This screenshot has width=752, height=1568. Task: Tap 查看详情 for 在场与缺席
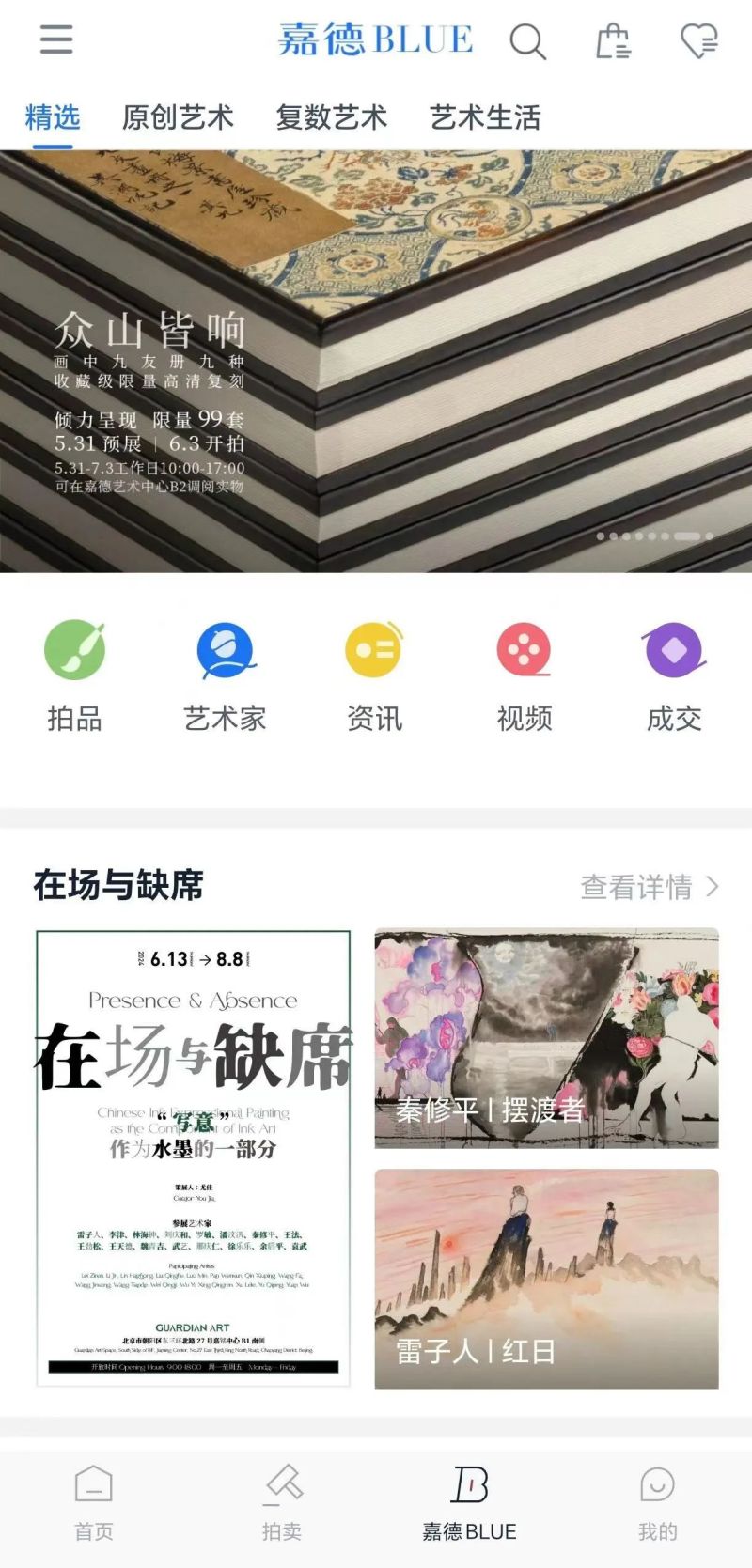click(650, 887)
